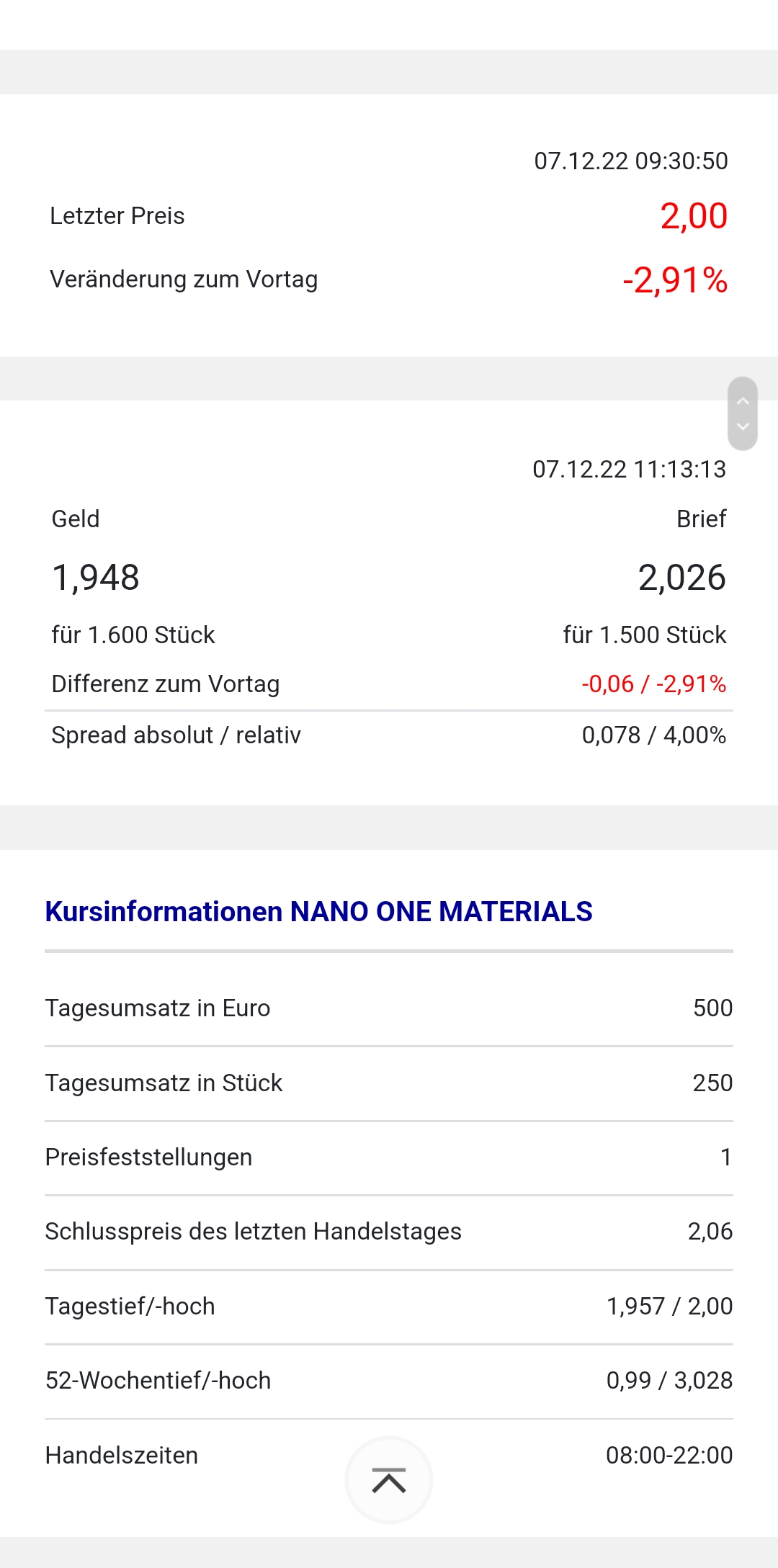Toggle the timestamp 07.12.22 11:13:13
Viewport: 778px width, 1568px height.
click(x=628, y=469)
